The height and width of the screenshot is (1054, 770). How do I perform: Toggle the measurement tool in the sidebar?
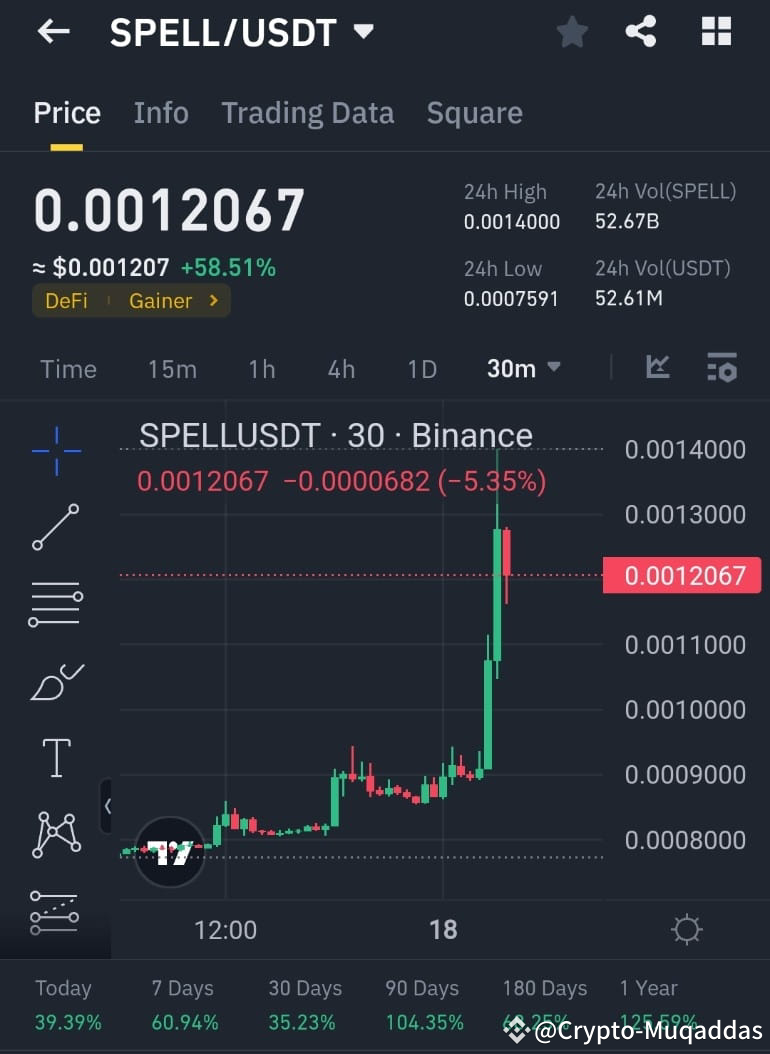[55, 912]
